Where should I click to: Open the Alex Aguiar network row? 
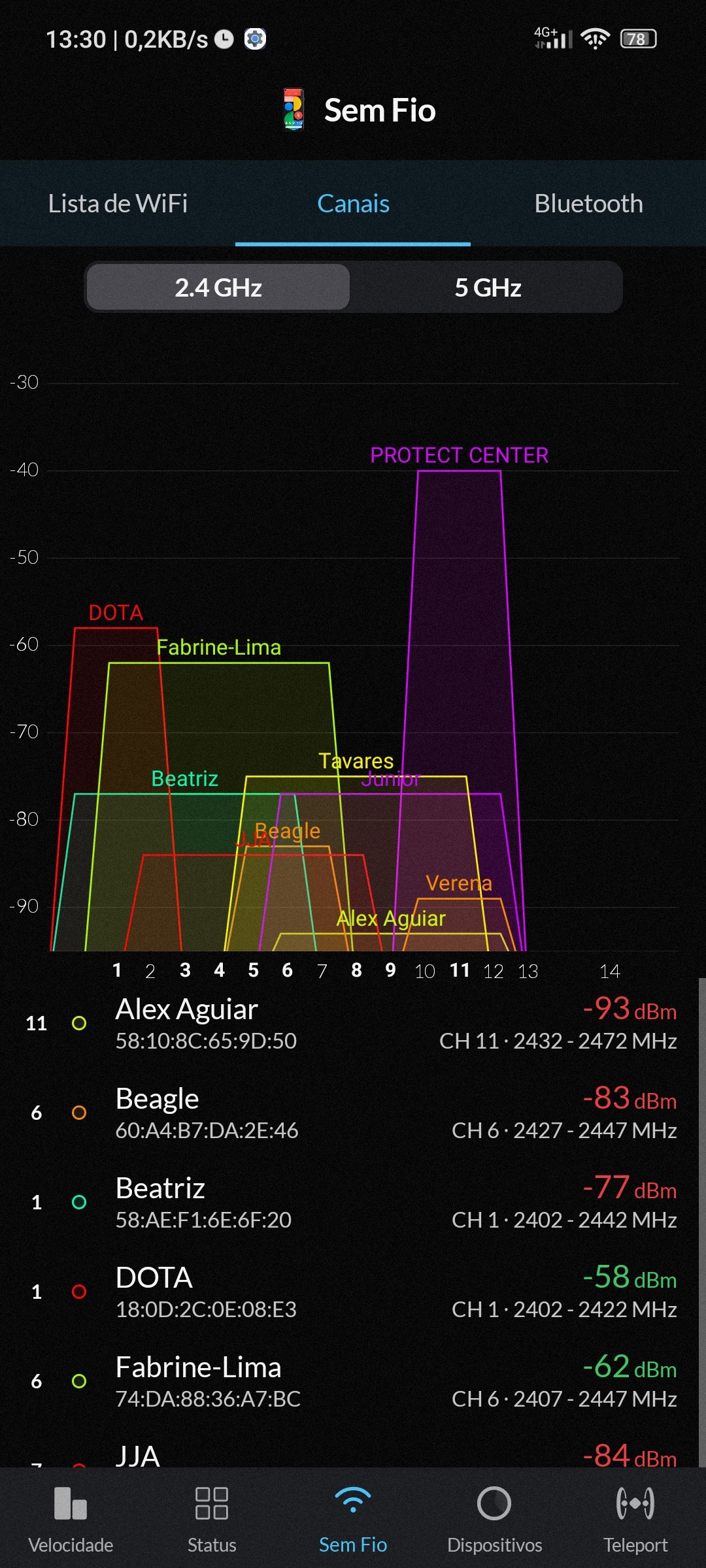353,1023
